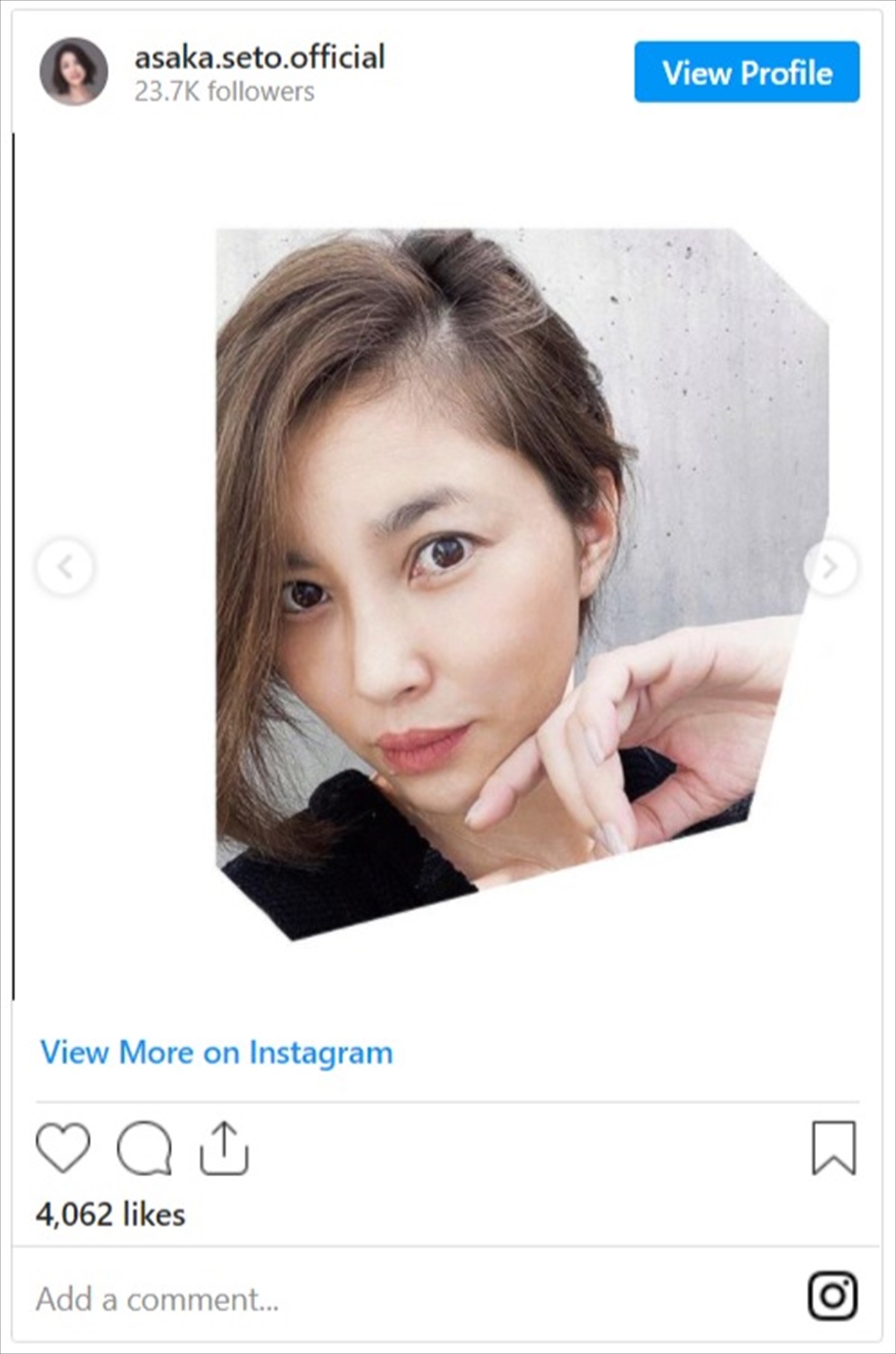Viewport: 896px width, 1354px height.
Task: Share this post
Action: 224,1148
